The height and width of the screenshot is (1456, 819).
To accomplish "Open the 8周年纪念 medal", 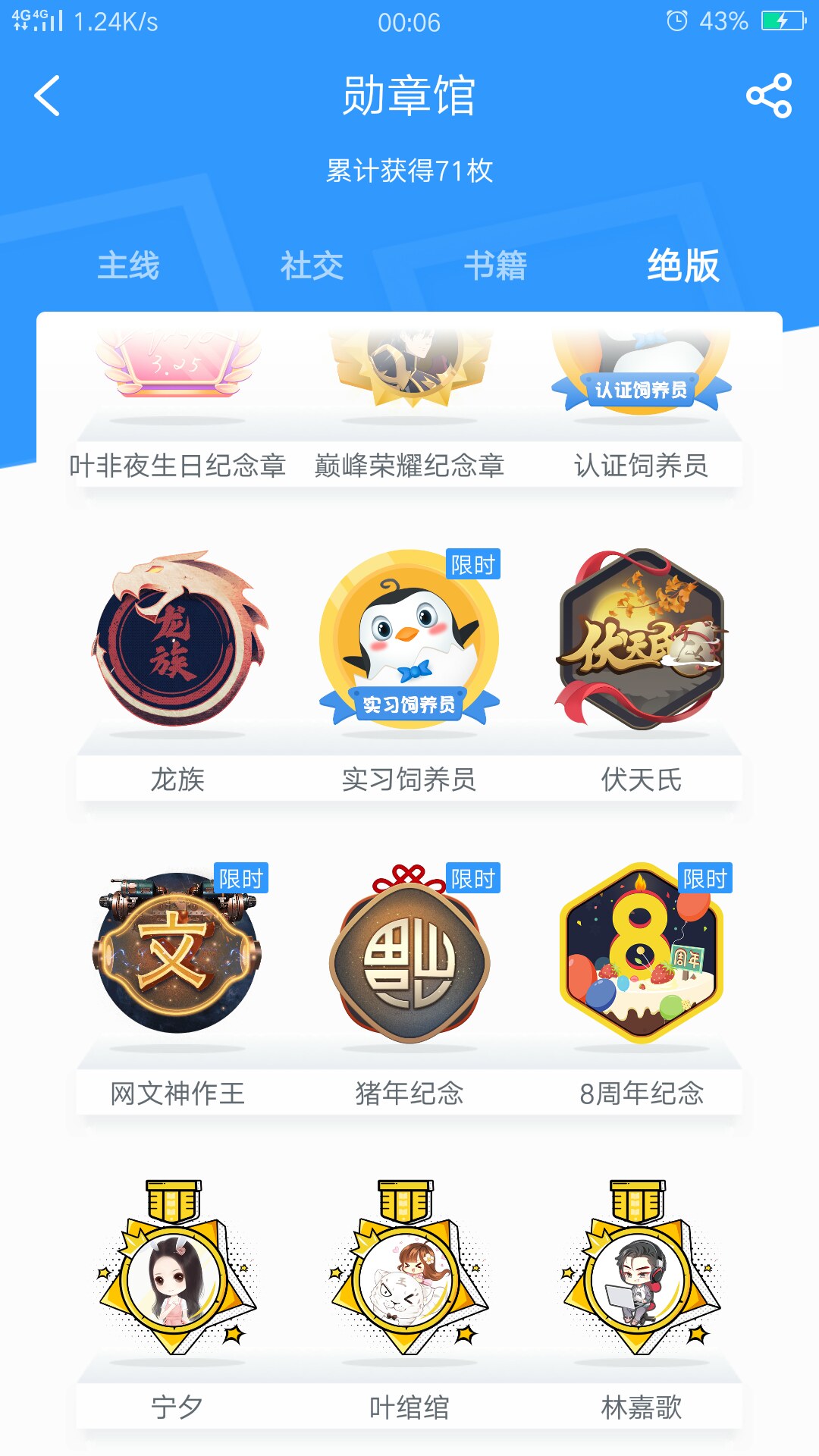I will [x=642, y=954].
